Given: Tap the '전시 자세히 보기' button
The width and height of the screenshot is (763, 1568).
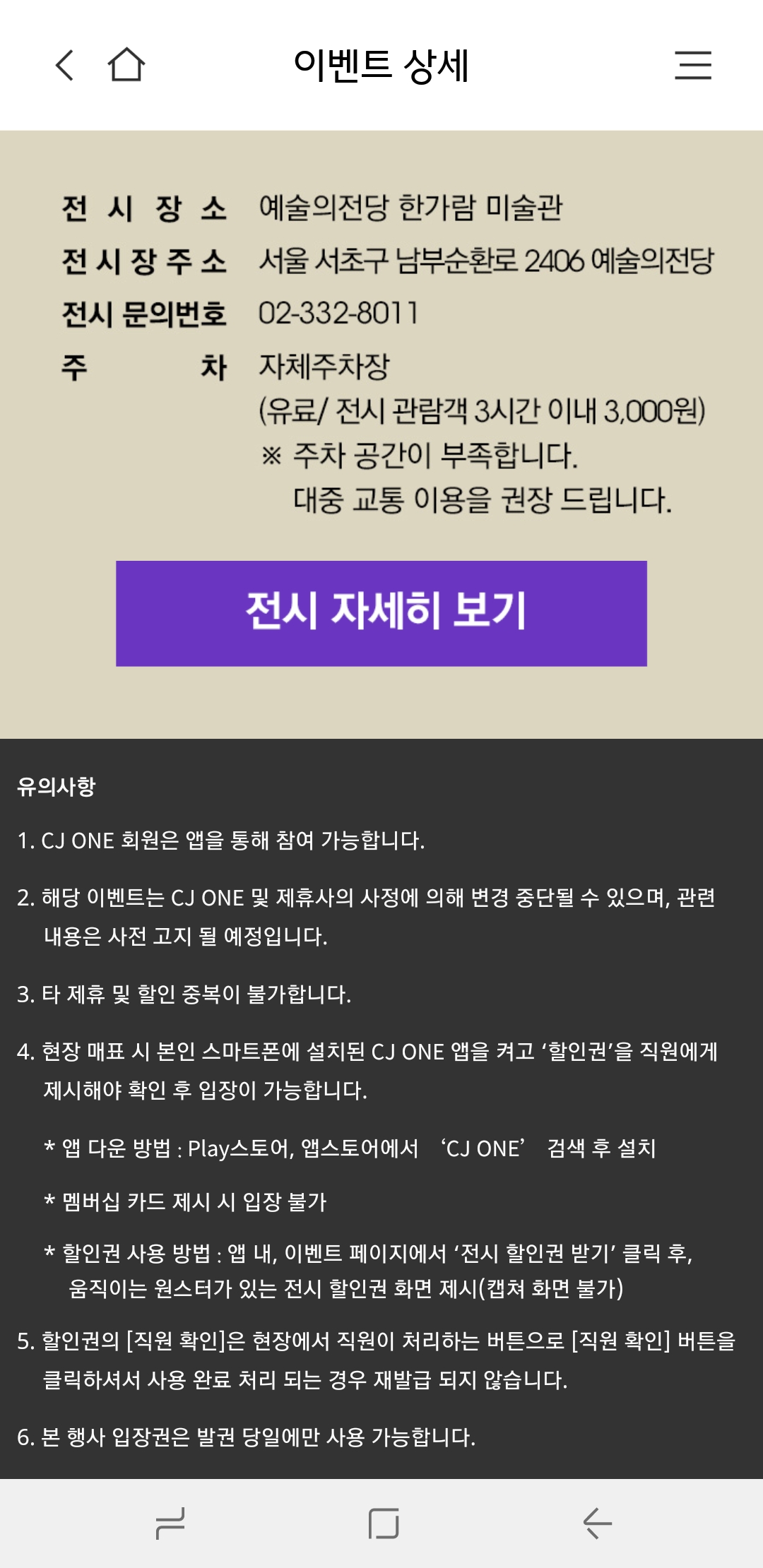Looking at the screenshot, I should [381, 613].
